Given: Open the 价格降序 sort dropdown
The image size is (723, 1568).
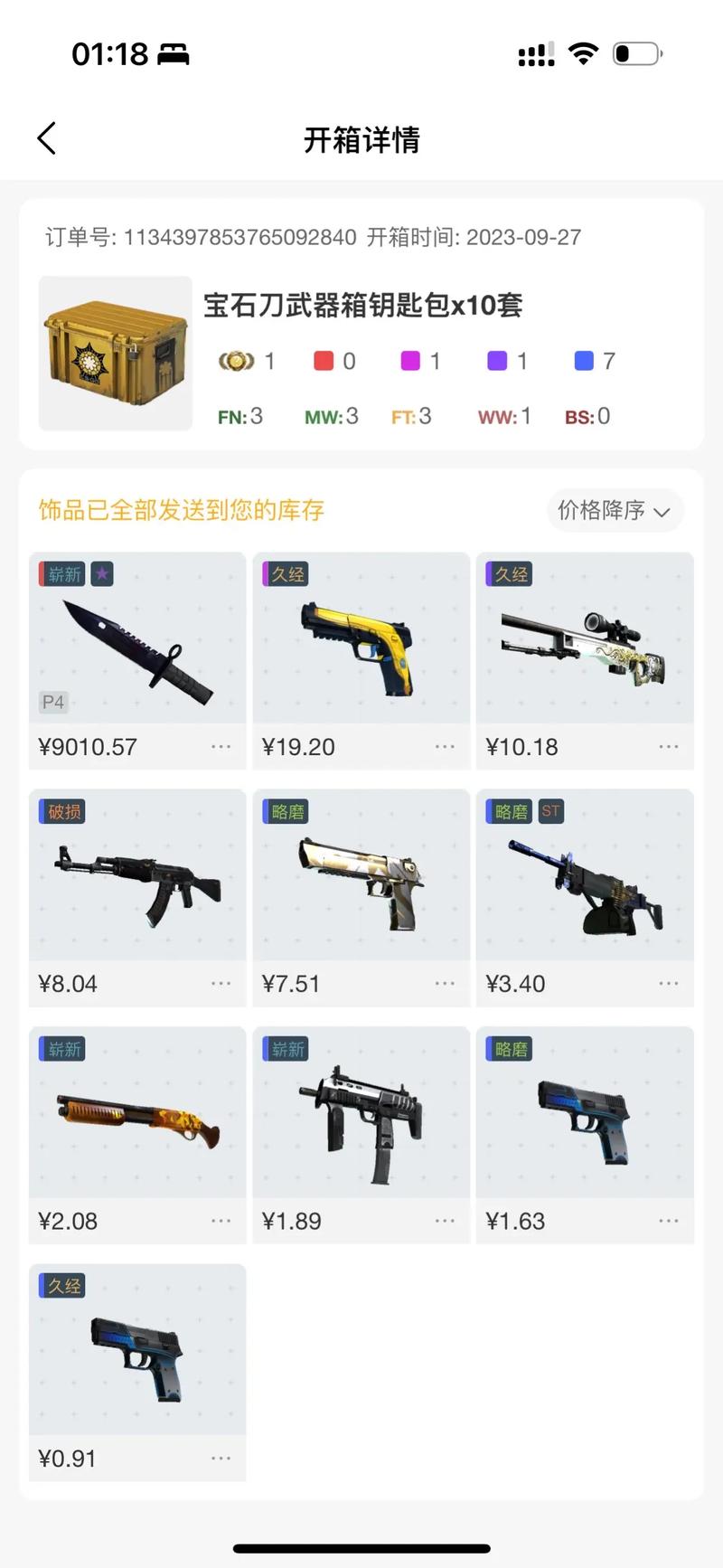Looking at the screenshot, I should point(615,510).
